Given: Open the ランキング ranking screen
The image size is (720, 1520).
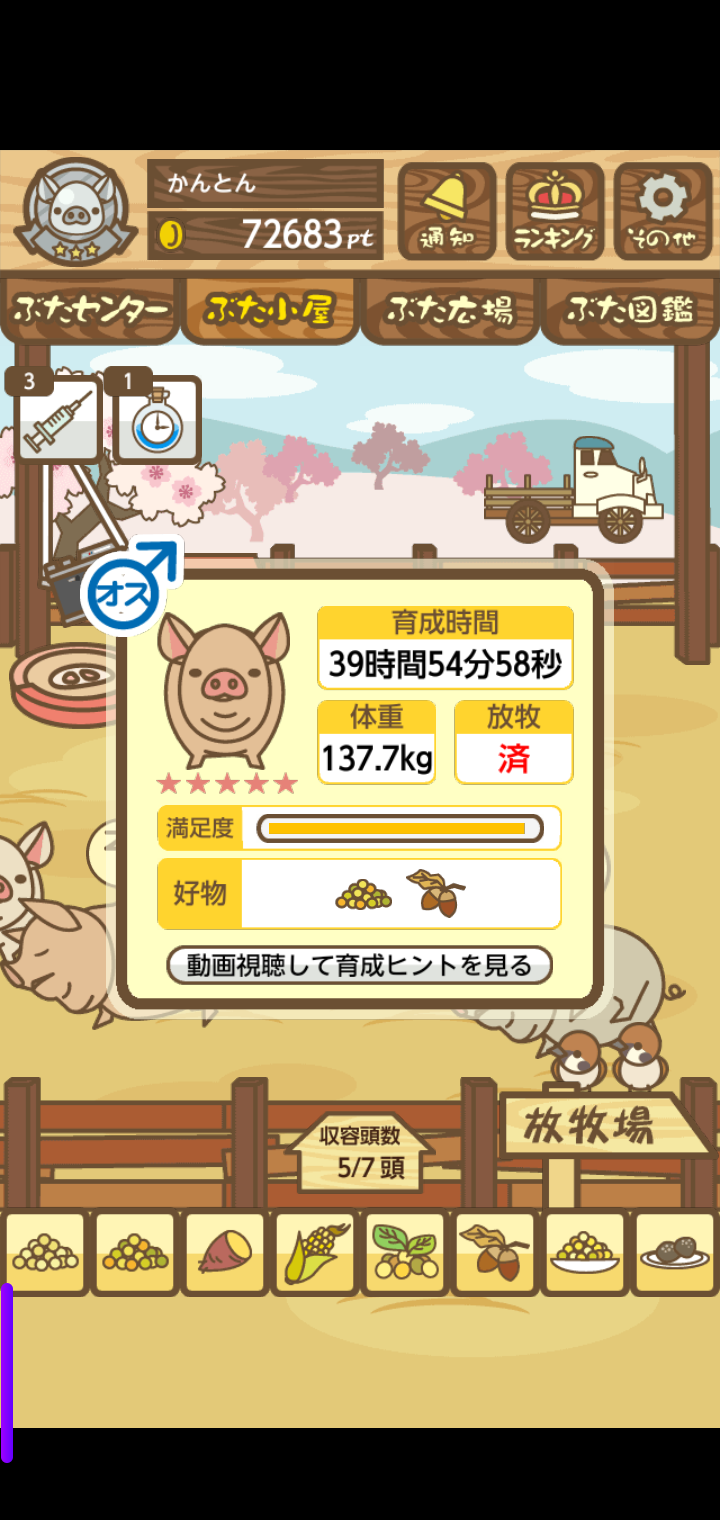Looking at the screenshot, I should (x=554, y=211).
